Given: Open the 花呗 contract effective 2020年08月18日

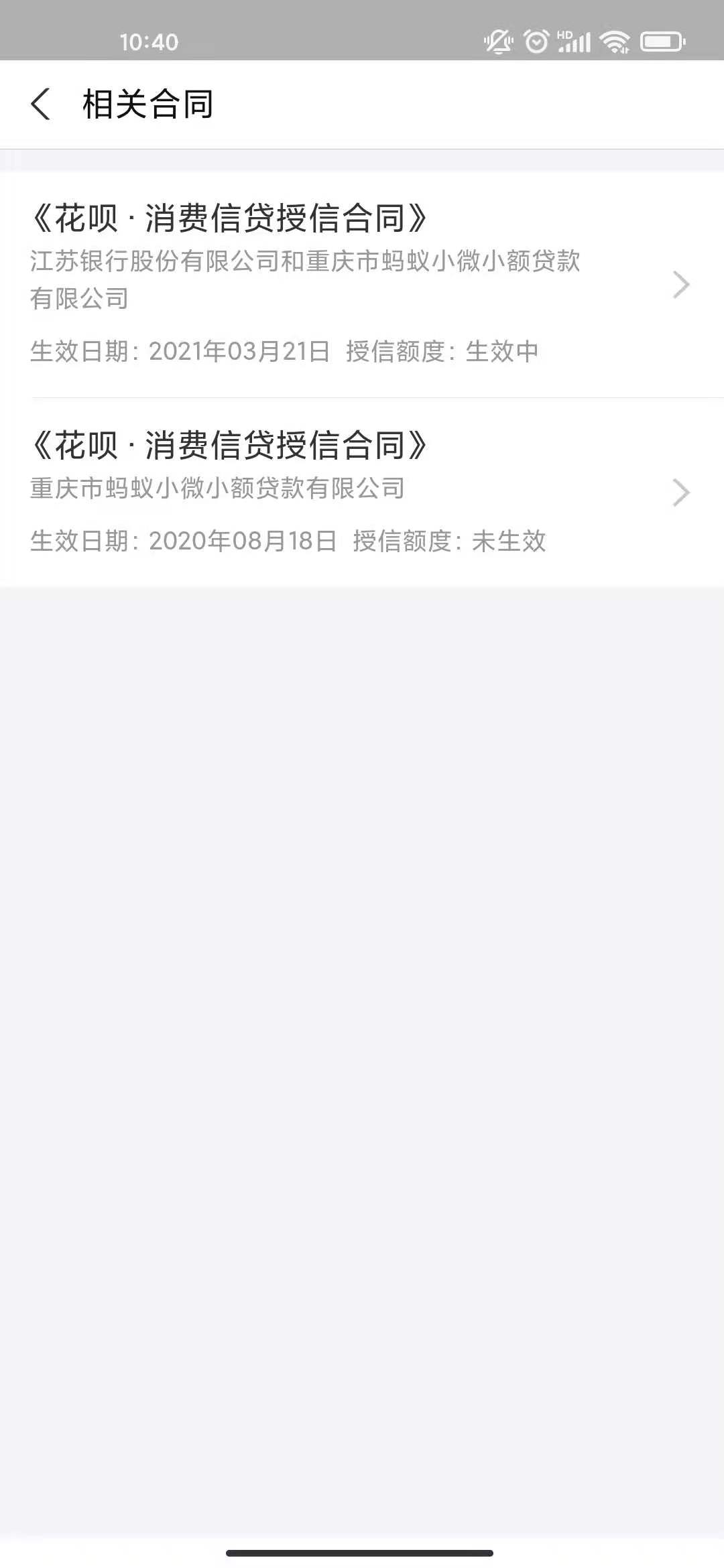Looking at the screenshot, I should pyautogui.click(x=362, y=493).
